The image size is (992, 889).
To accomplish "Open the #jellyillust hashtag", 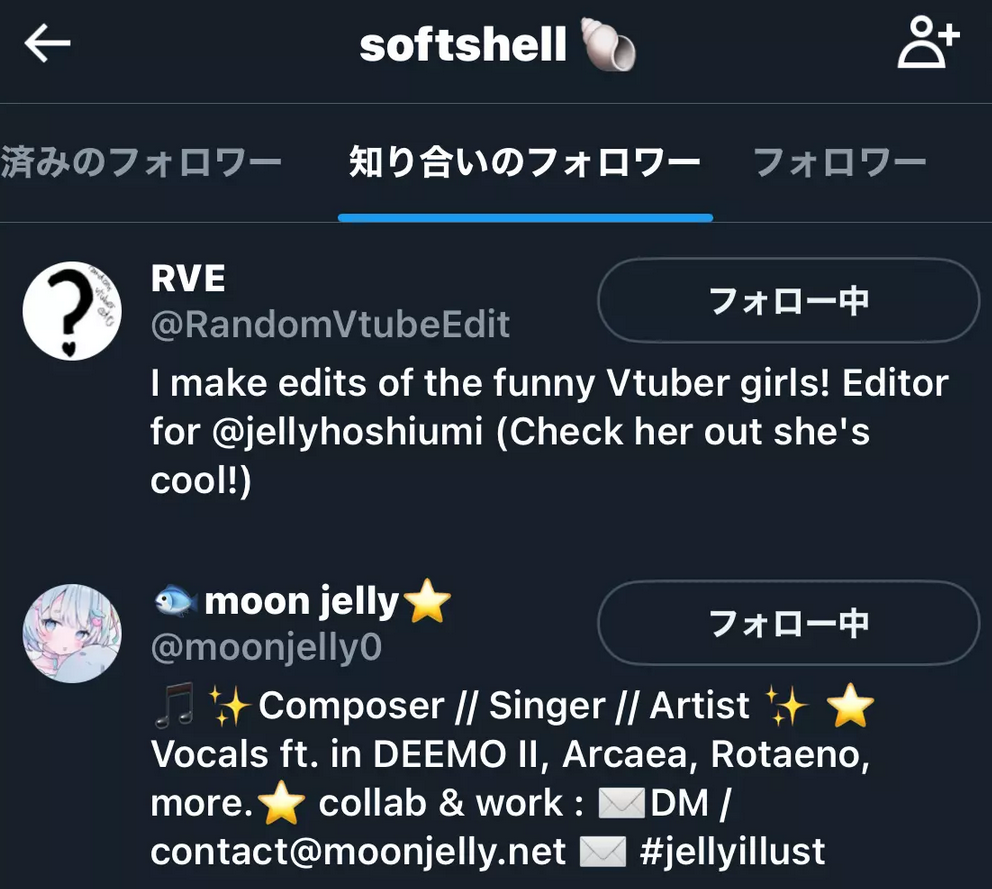I will pos(733,852).
